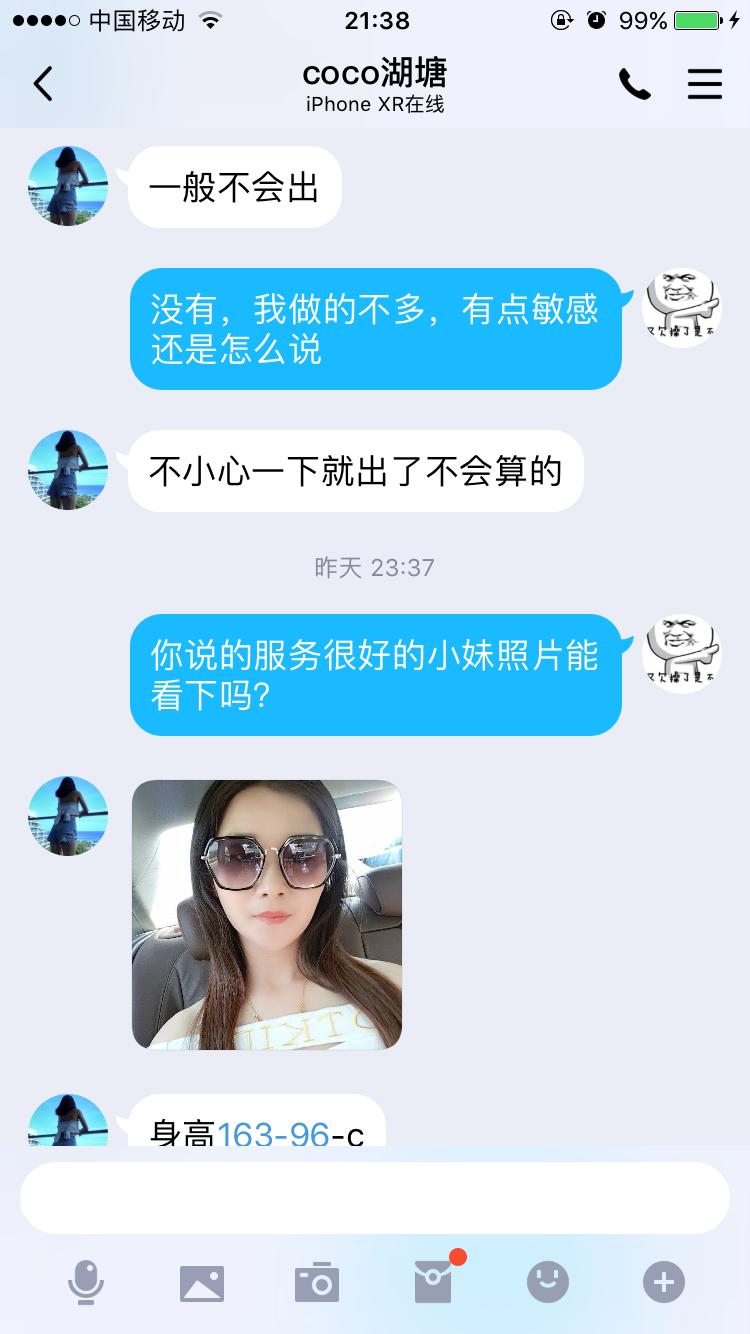Expand more attachment options with the plus icon

tap(662, 1283)
